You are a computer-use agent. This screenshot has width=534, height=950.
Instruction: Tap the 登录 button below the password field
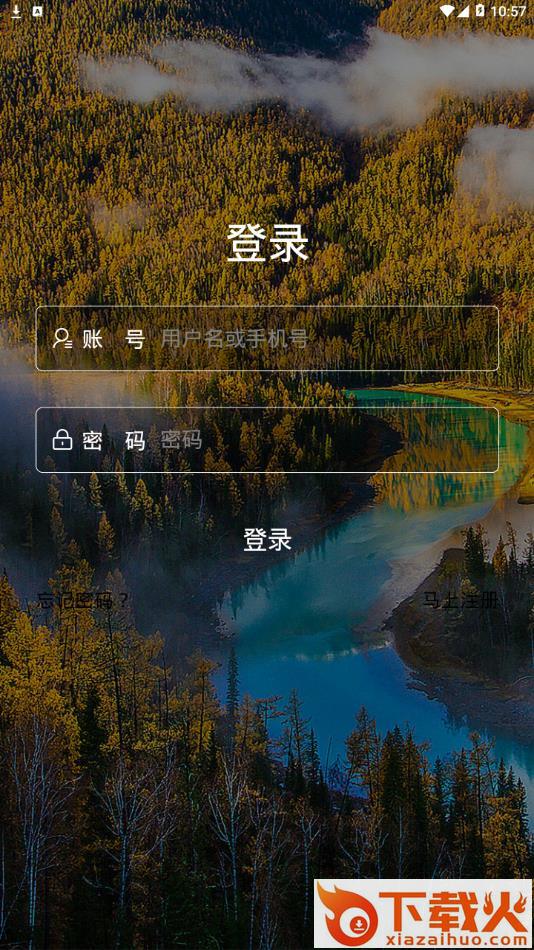tap(267, 539)
